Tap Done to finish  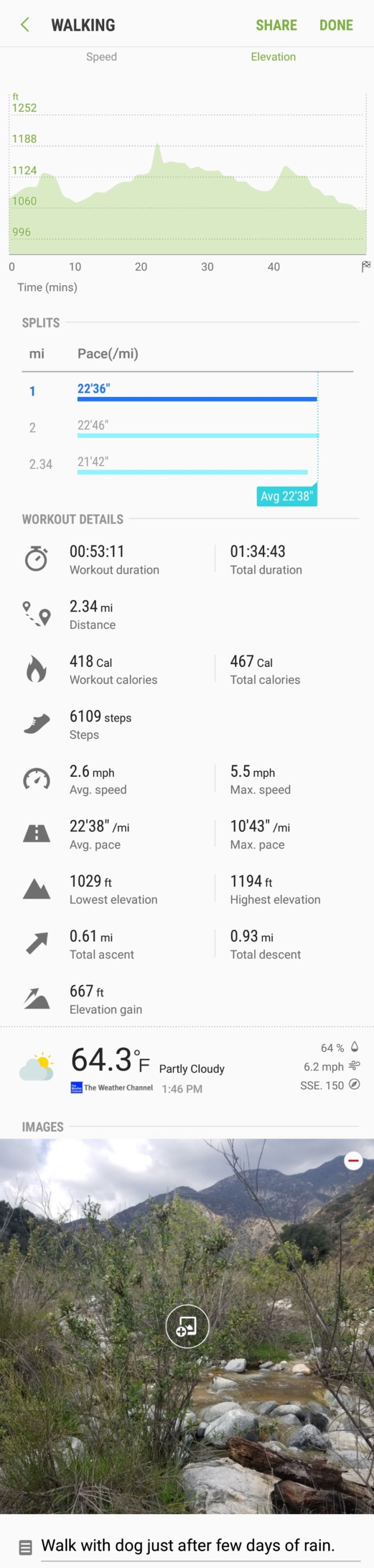point(335,25)
